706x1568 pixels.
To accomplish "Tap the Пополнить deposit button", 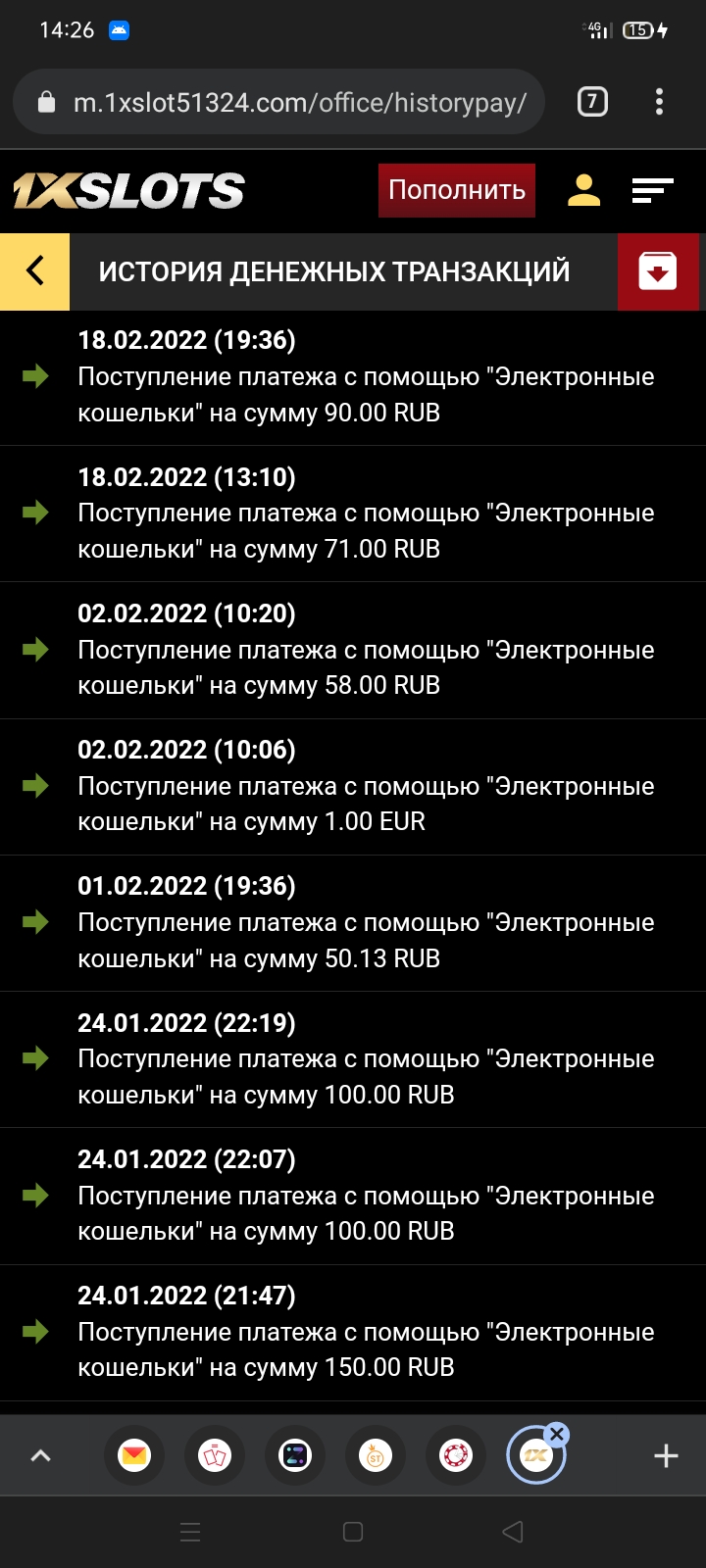I will [457, 190].
